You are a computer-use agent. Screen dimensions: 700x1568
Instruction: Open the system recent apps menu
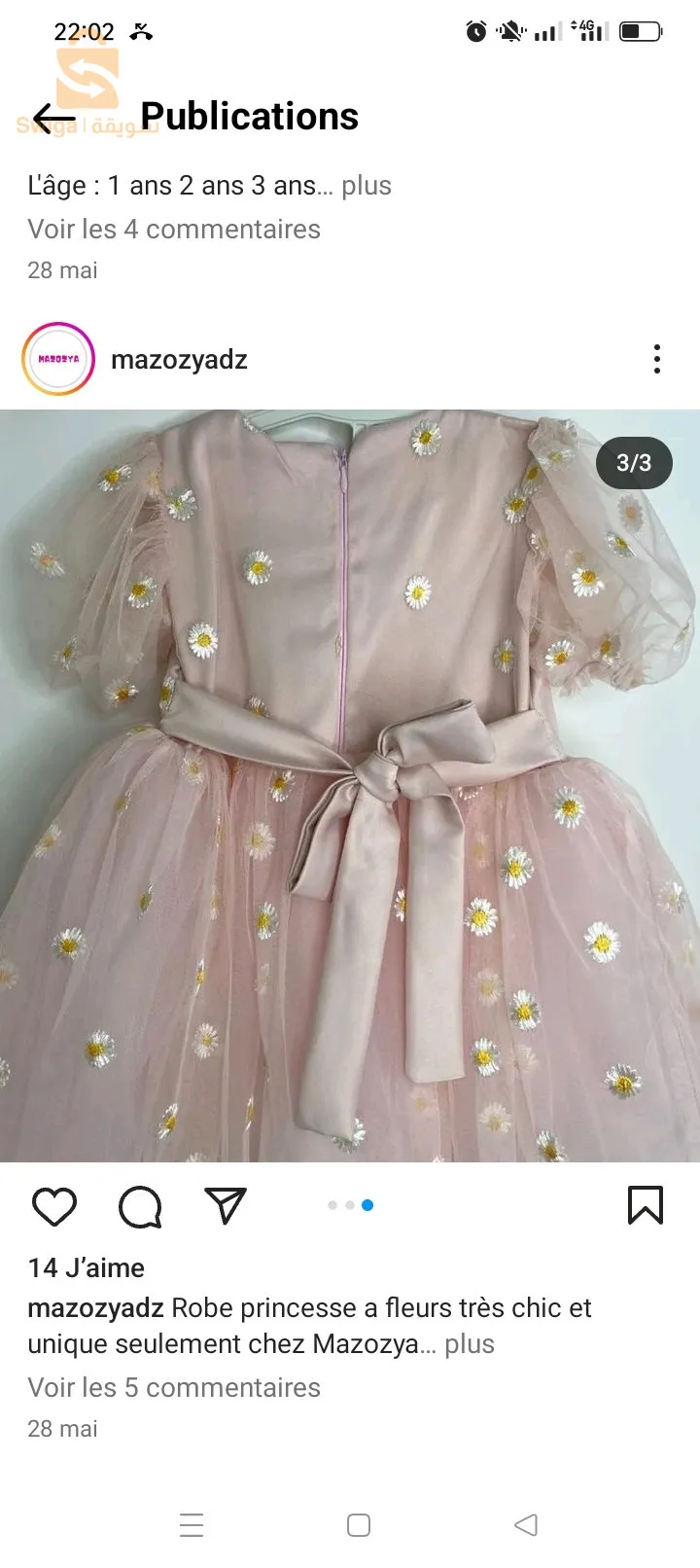(192, 1525)
